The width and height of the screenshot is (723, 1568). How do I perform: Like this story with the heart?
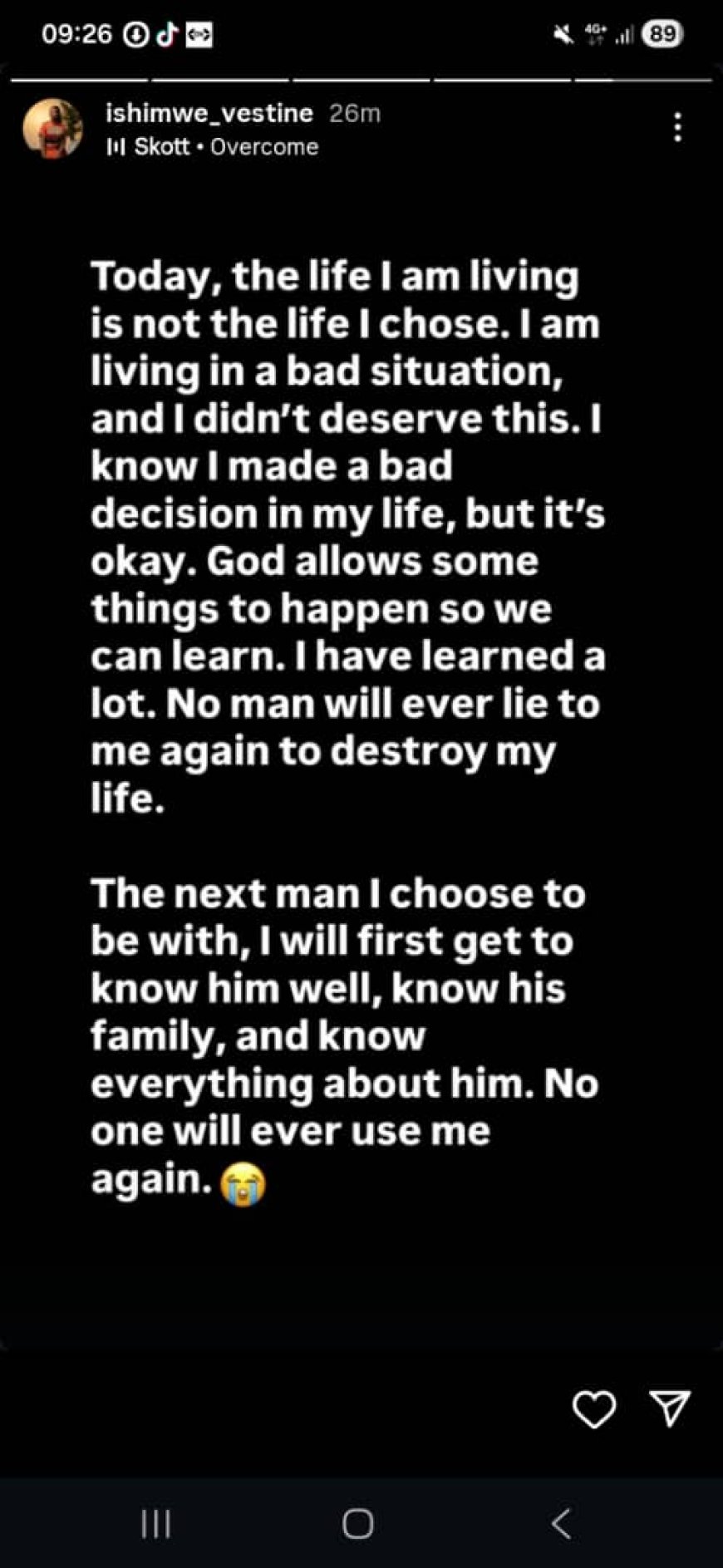[x=594, y=1408]
